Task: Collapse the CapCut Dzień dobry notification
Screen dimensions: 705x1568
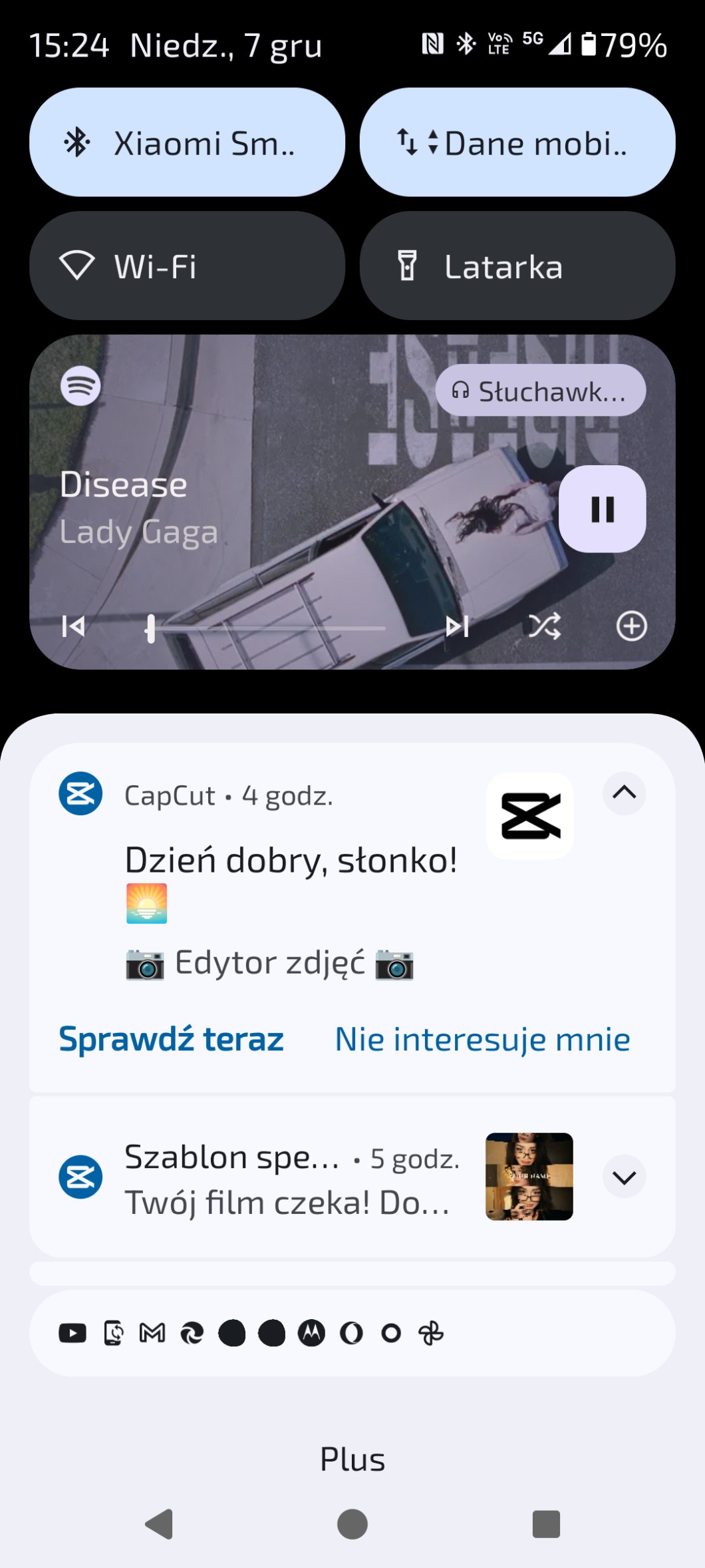Action: click(624, 793)
